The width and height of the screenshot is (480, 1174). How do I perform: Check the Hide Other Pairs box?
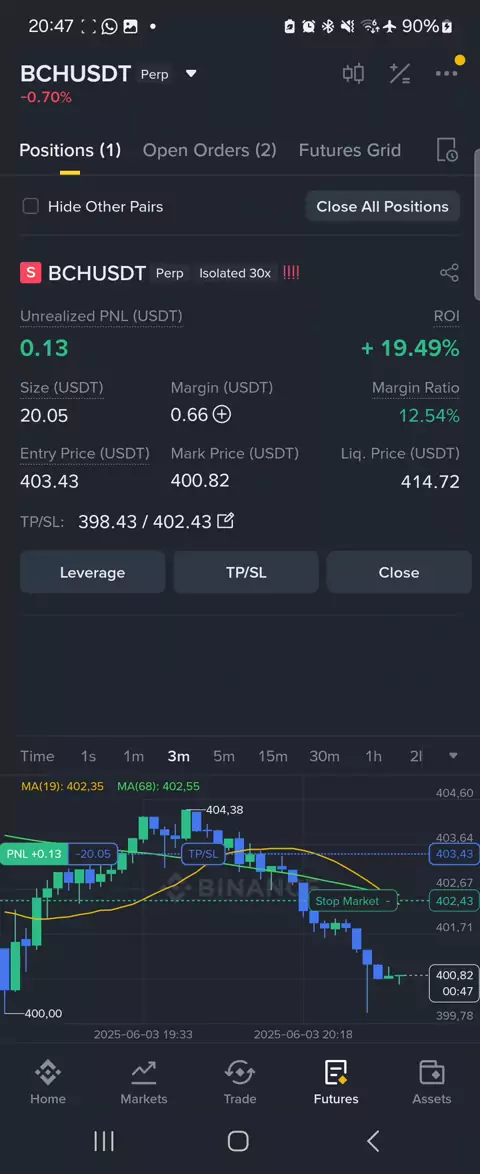30,207
